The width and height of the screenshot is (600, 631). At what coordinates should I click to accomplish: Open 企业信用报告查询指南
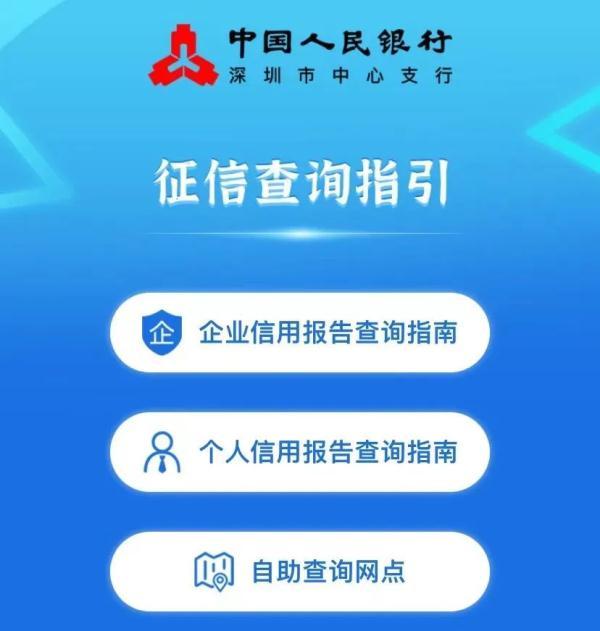(x=299, y=332)
